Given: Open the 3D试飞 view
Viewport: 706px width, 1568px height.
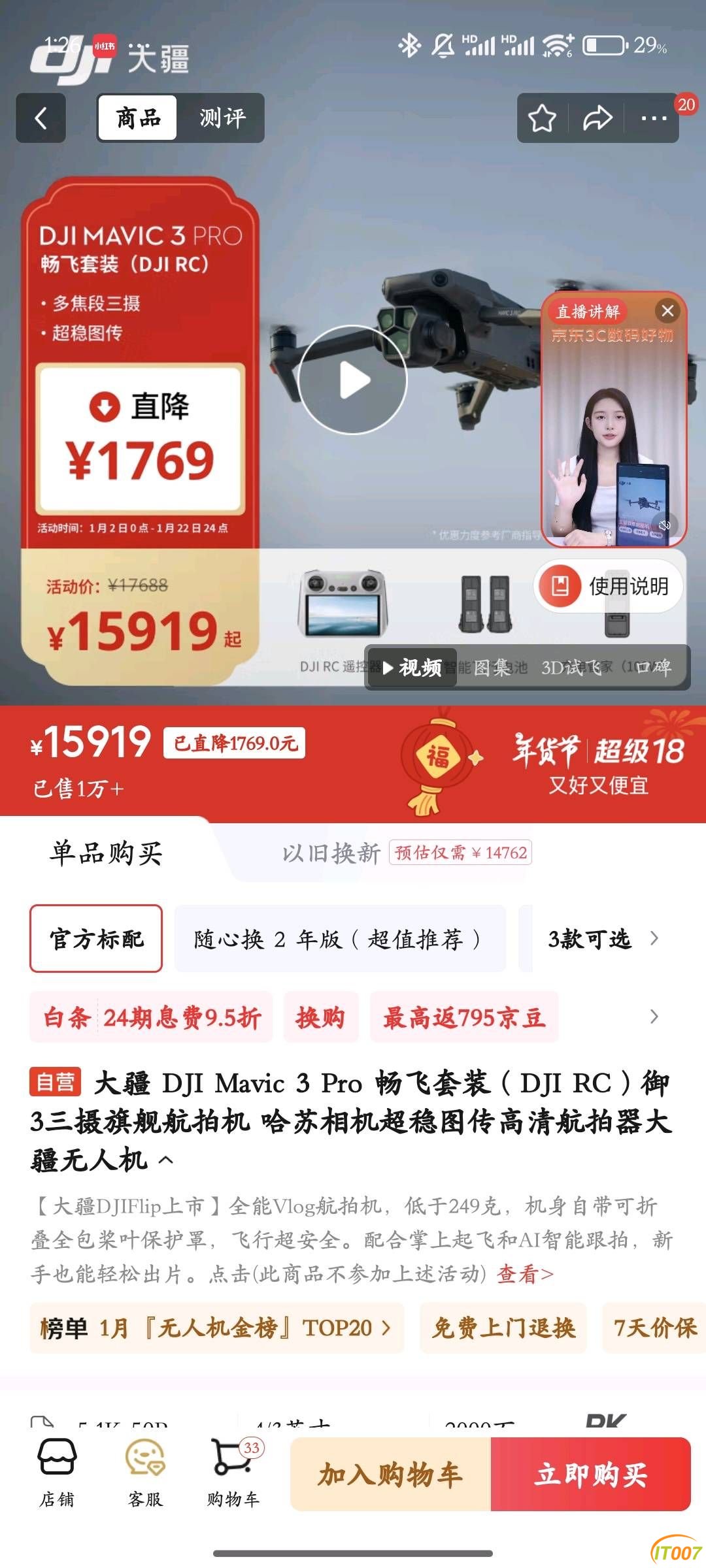Looking at the screenshot, I should click(570, 667).
